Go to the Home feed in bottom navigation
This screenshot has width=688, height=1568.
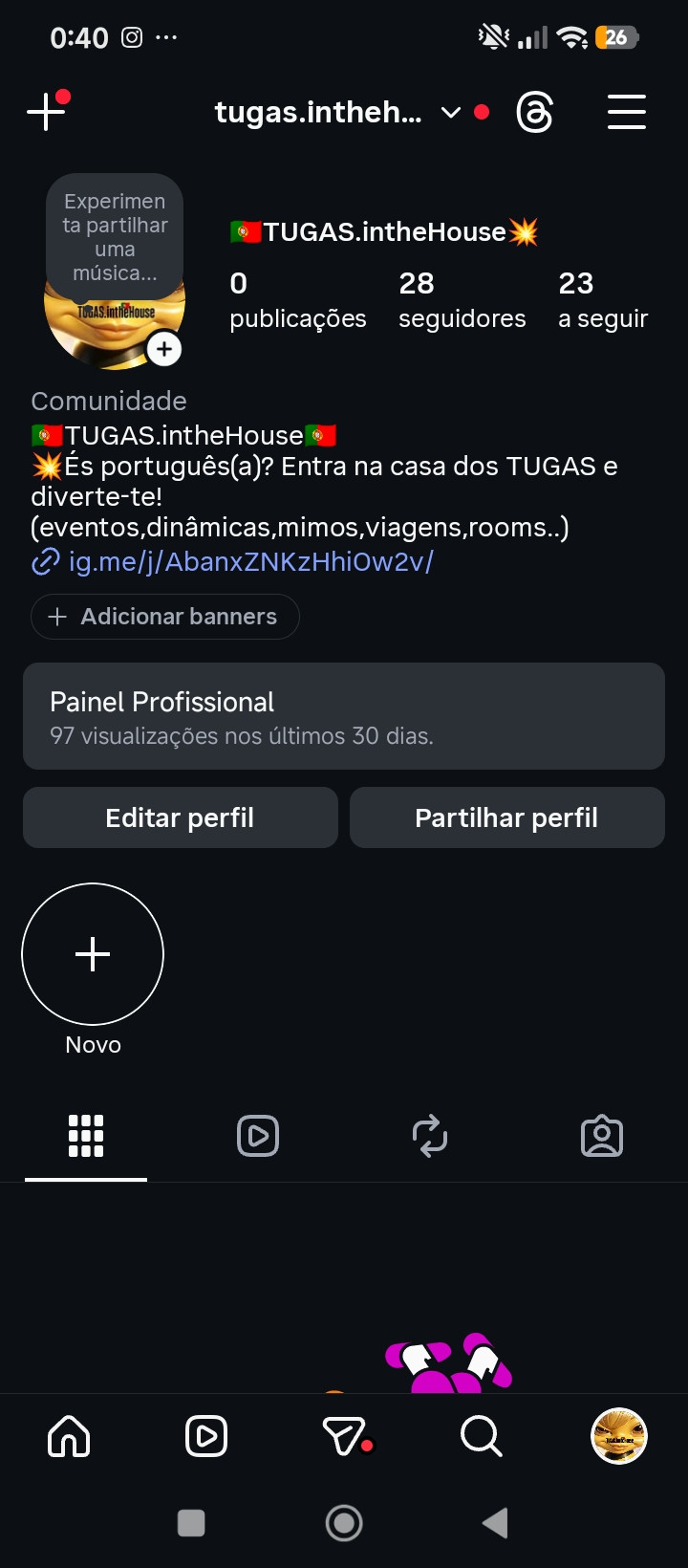point(69,1436)
